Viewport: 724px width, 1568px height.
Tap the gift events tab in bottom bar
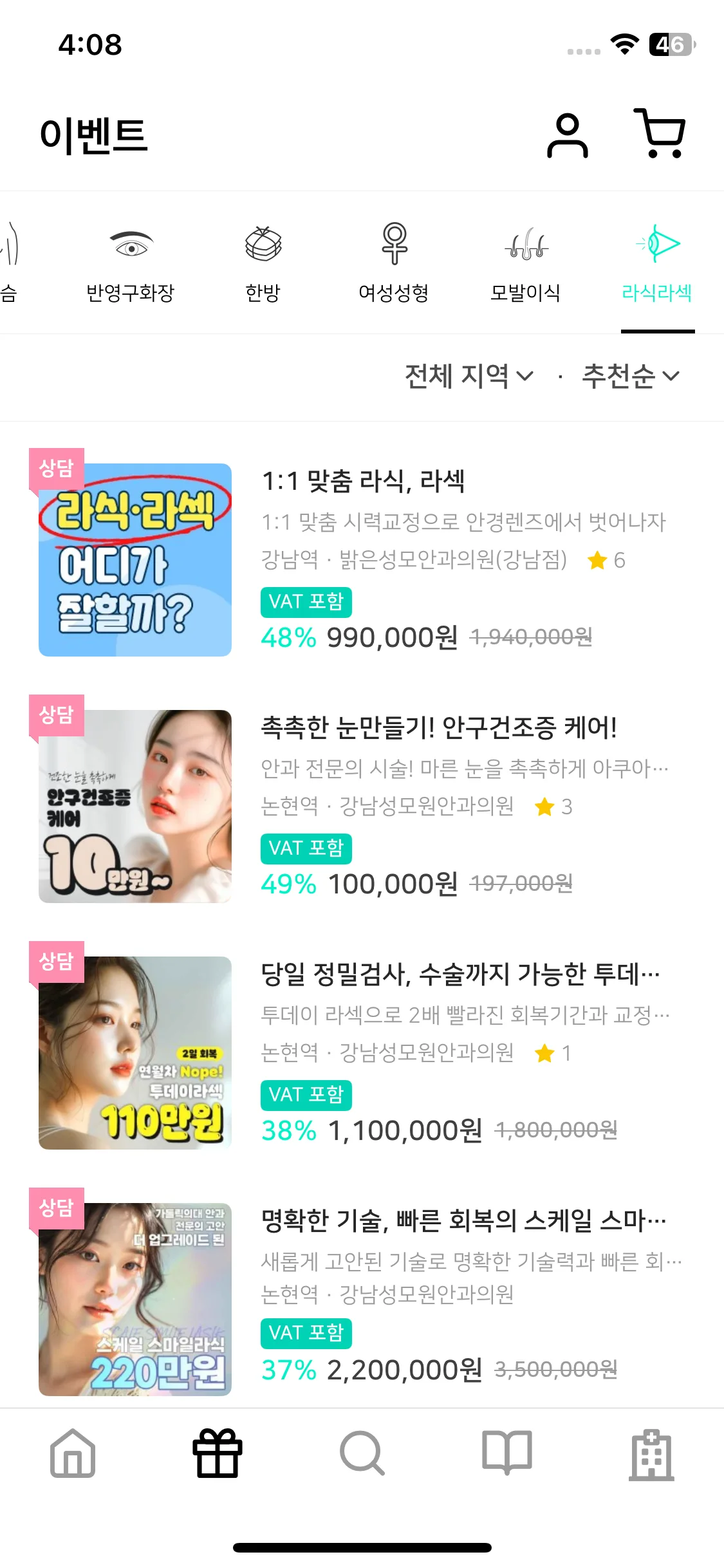[x=218, y=1453]
